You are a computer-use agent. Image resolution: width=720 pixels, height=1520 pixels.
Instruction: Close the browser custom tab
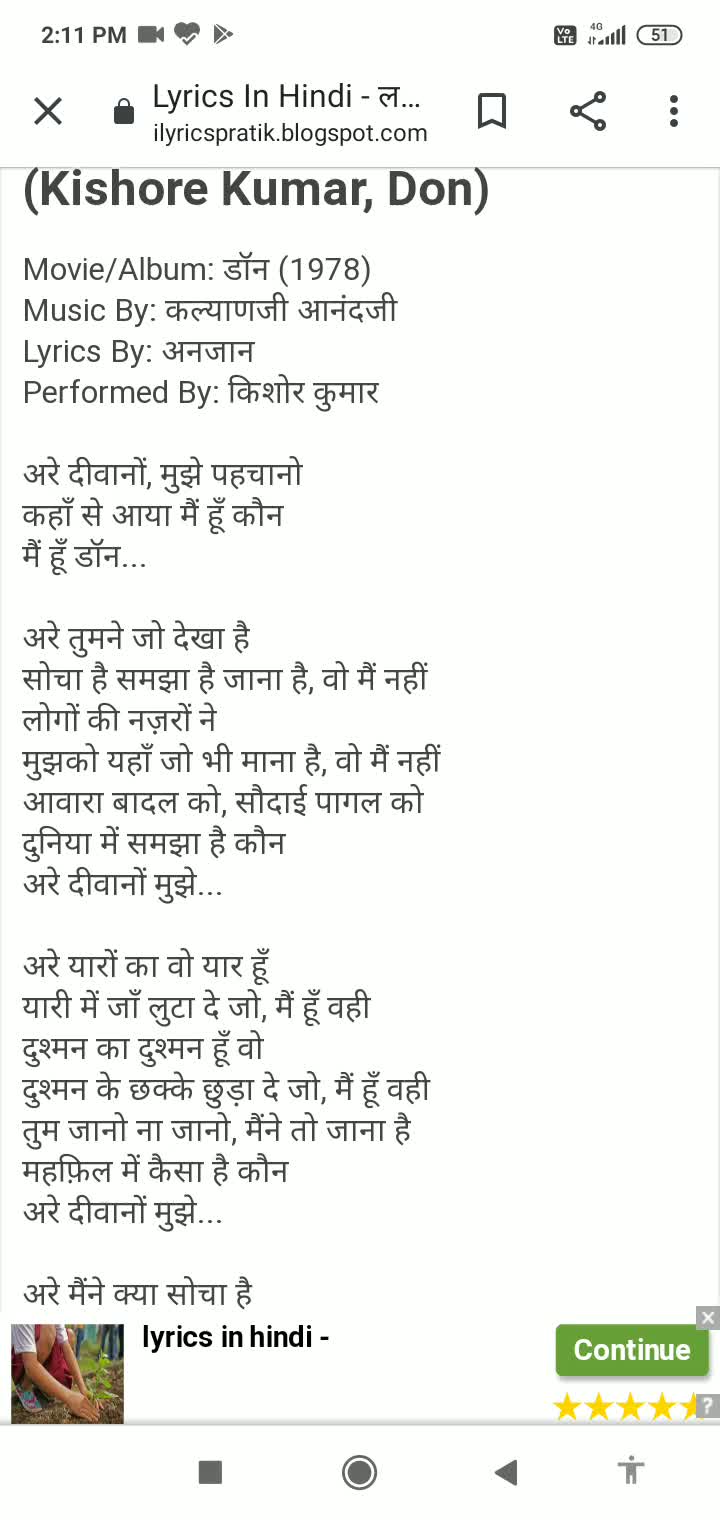pos(47,112)
